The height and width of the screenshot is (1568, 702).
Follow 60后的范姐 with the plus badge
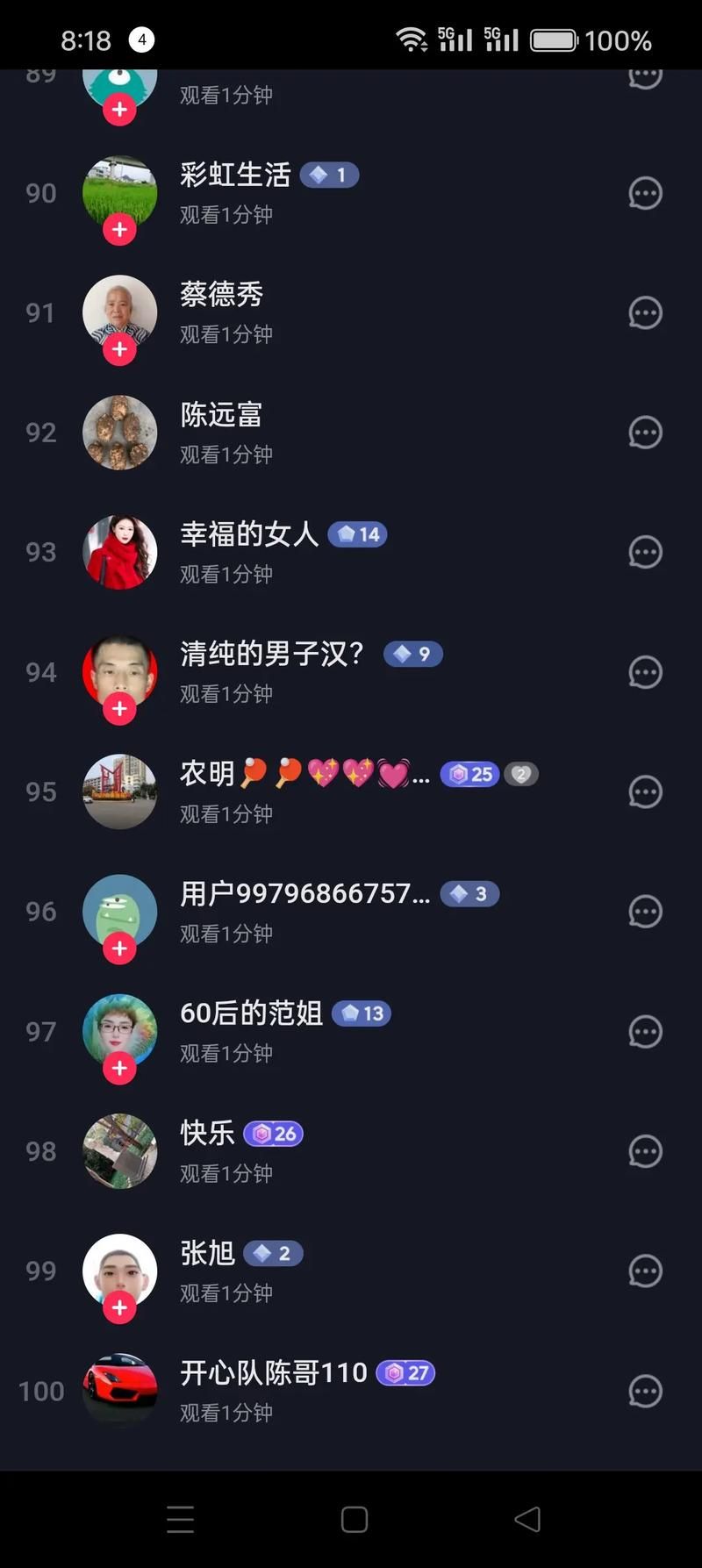(119, 1068)
